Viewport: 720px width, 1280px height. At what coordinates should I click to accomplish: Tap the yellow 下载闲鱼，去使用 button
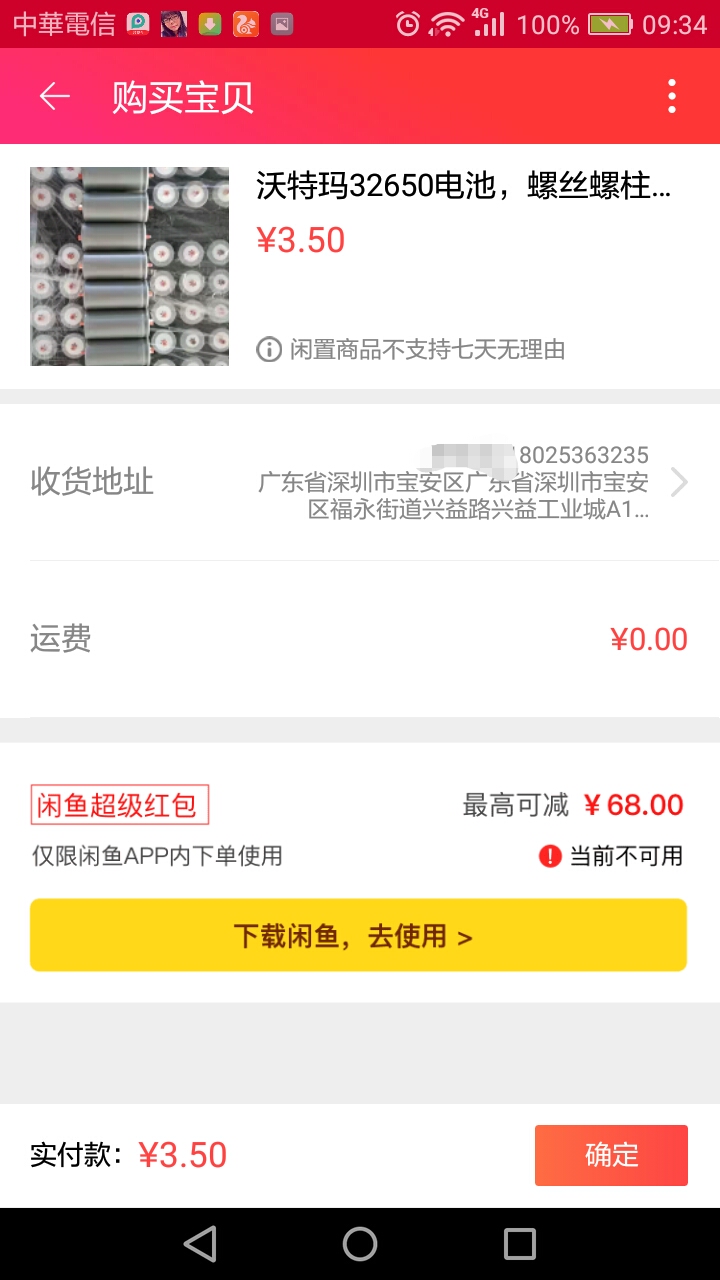tap(358, 935)
